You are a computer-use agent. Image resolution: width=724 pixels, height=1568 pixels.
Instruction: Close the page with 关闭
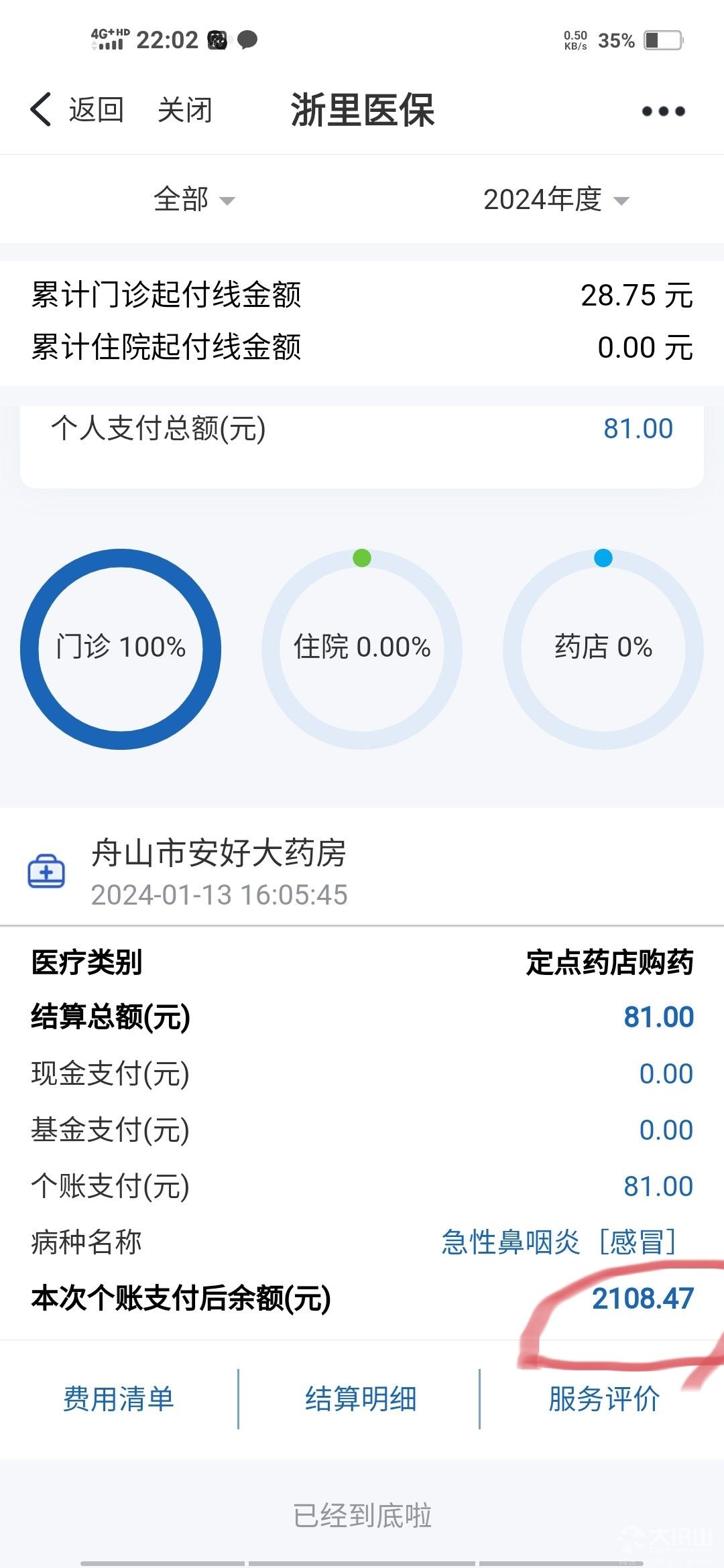coord(184,110)
